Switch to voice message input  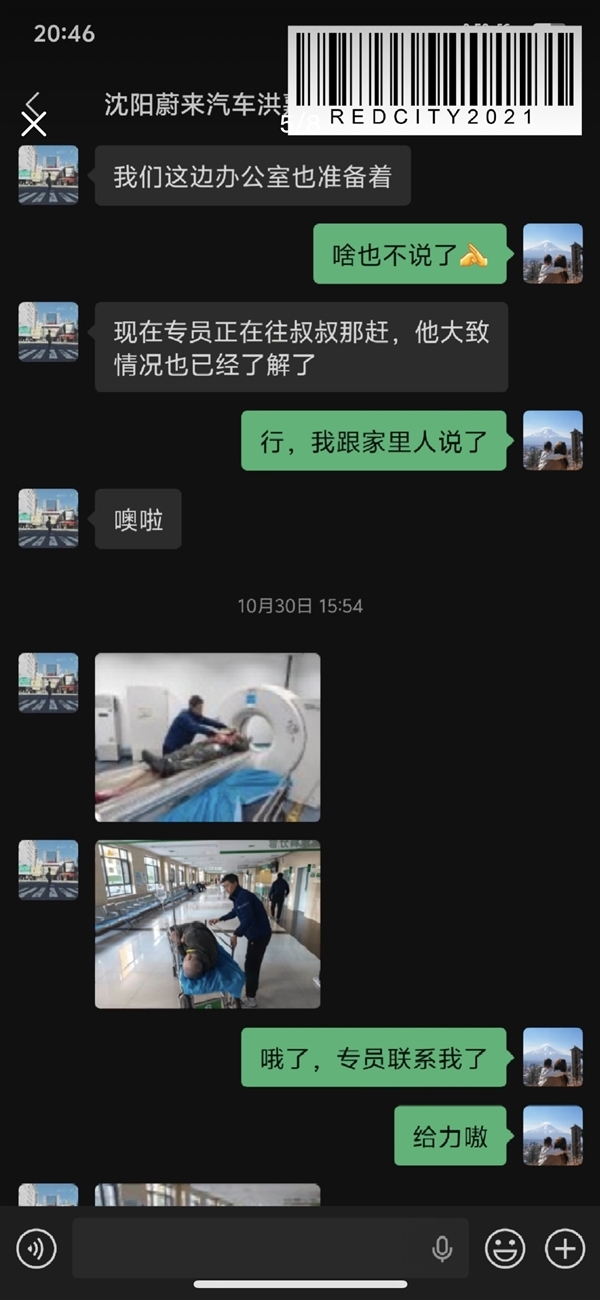[x=37, y=1248]
